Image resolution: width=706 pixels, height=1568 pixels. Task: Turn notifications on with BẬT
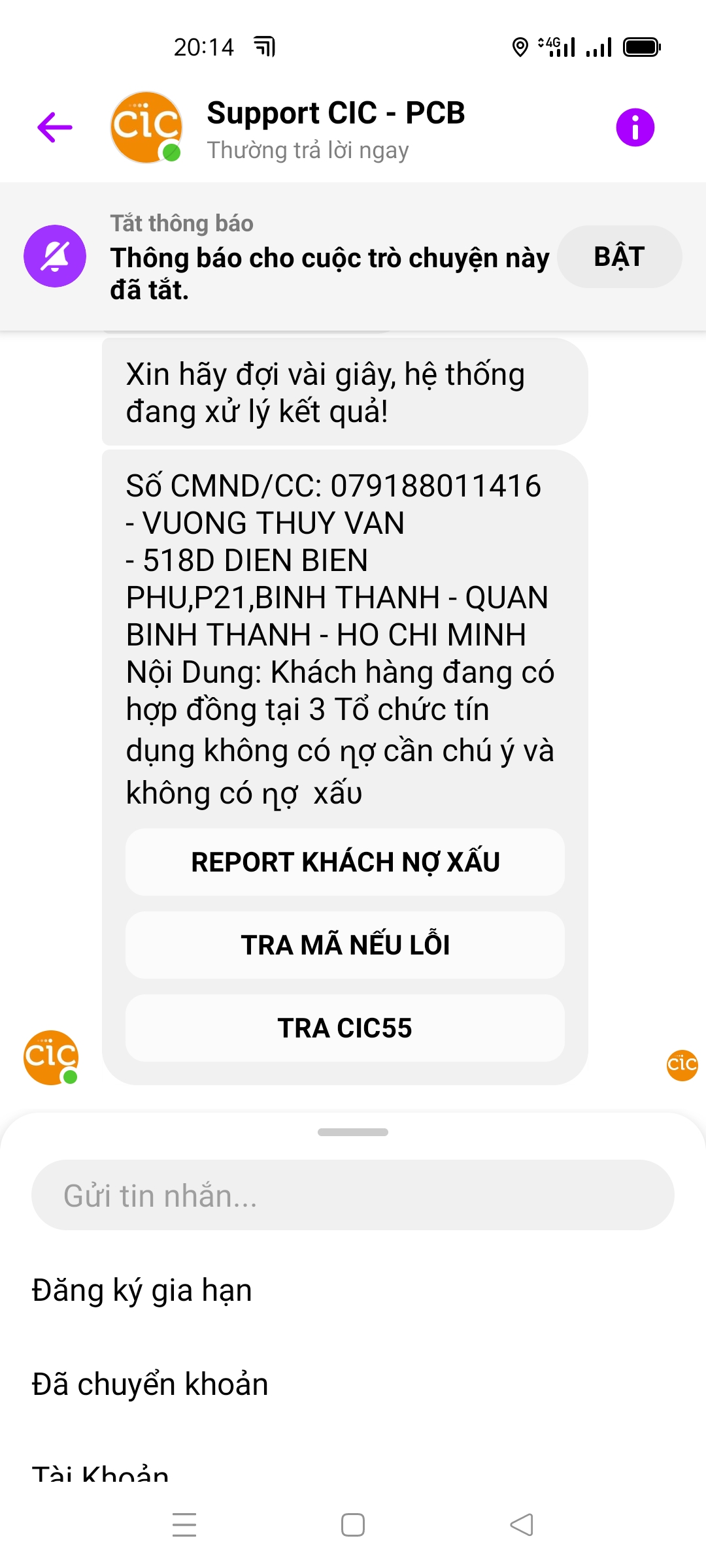coord(619,257)
